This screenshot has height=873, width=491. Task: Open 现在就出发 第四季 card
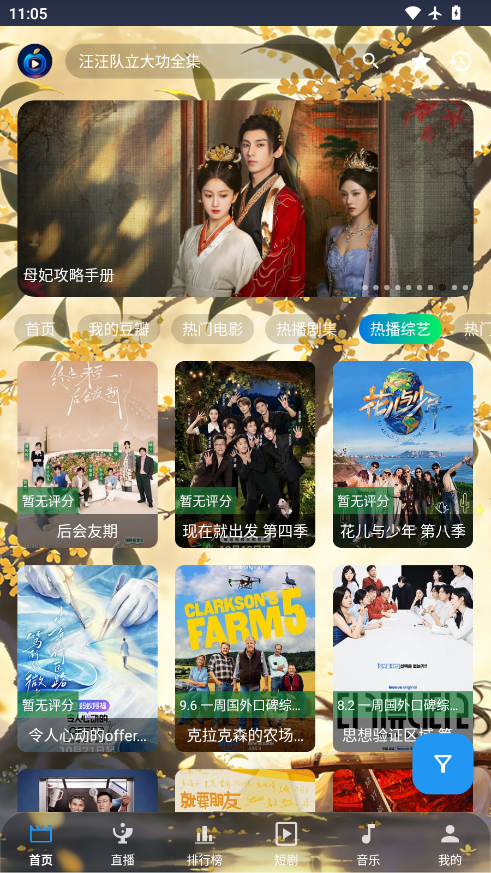(x=245, y=454)
